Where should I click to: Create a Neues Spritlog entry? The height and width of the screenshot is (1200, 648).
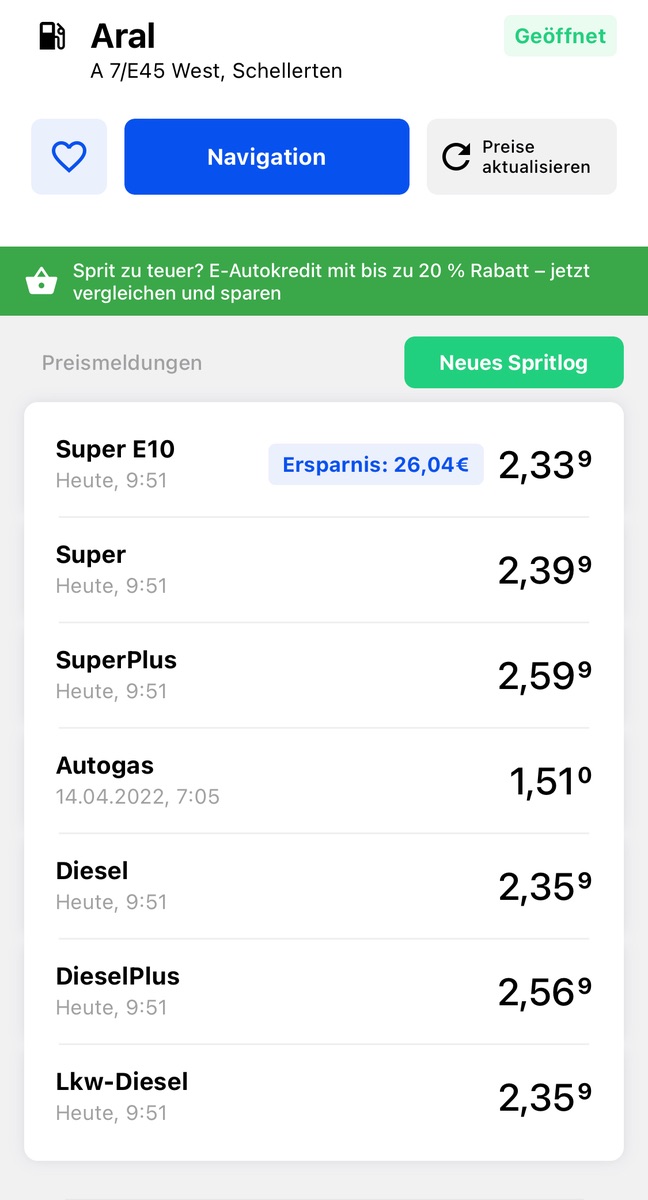coord(513,362)
